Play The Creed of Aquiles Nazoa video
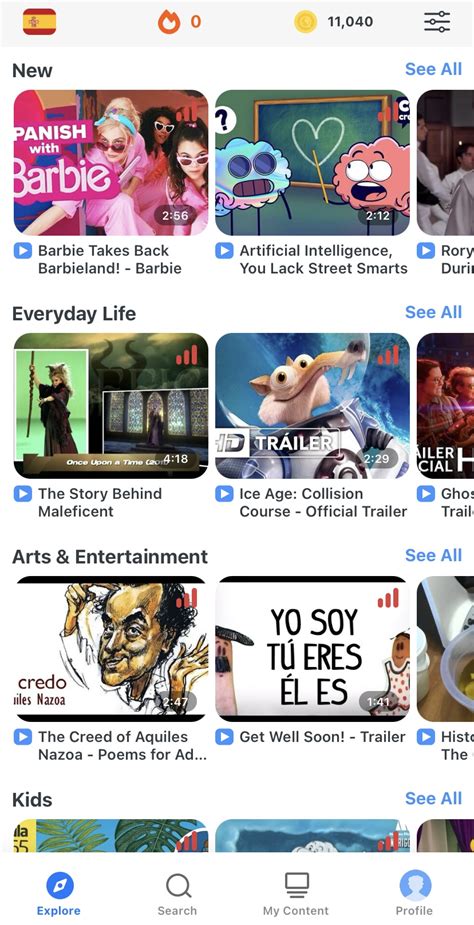The image size is (474, 925). point(111,649)
